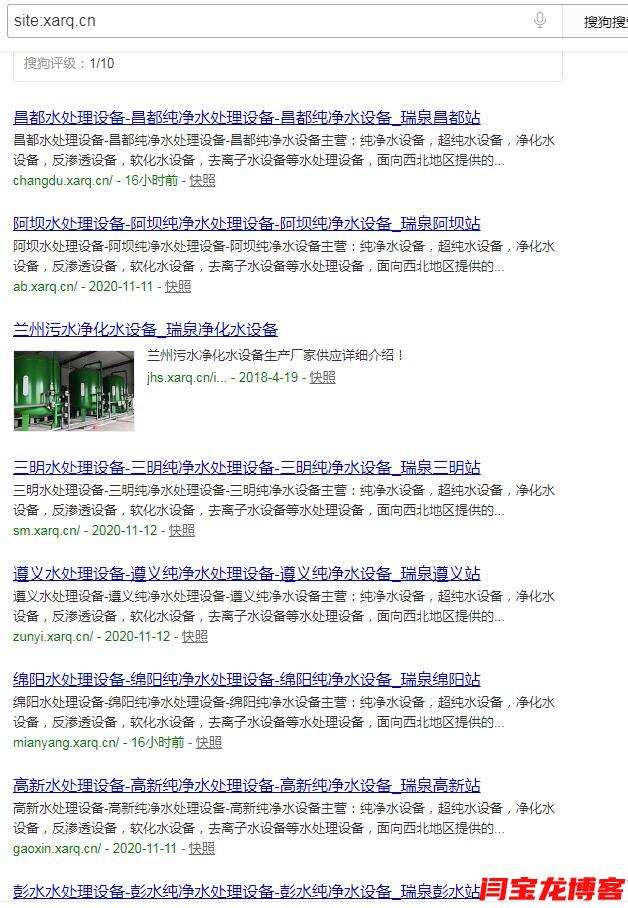Screen dimensions: 628x908
Task: Open the 三明水处理设备 result link
Action: (246, 467)
